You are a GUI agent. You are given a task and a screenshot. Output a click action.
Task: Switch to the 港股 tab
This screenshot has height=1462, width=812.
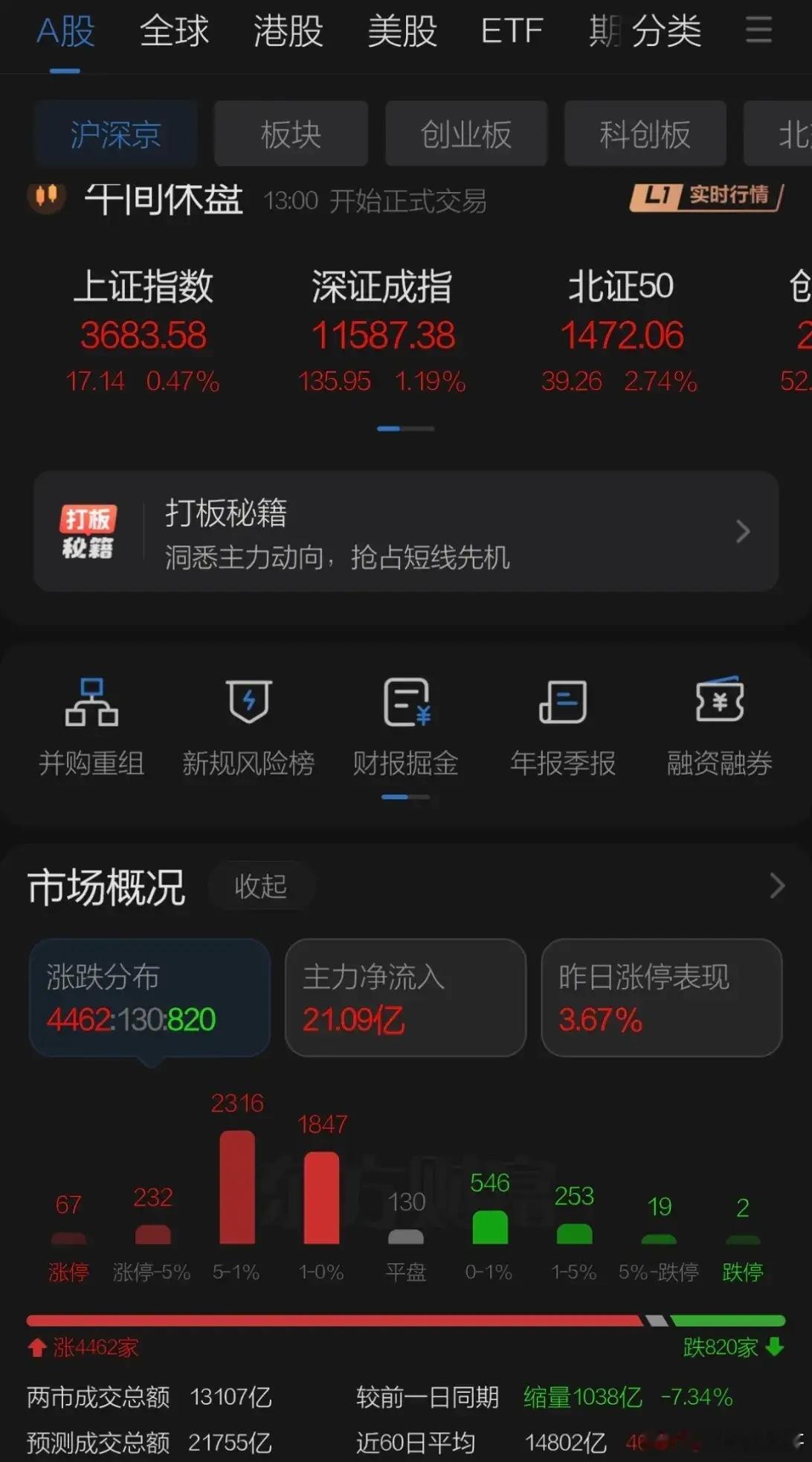click(x=289, y=32)
